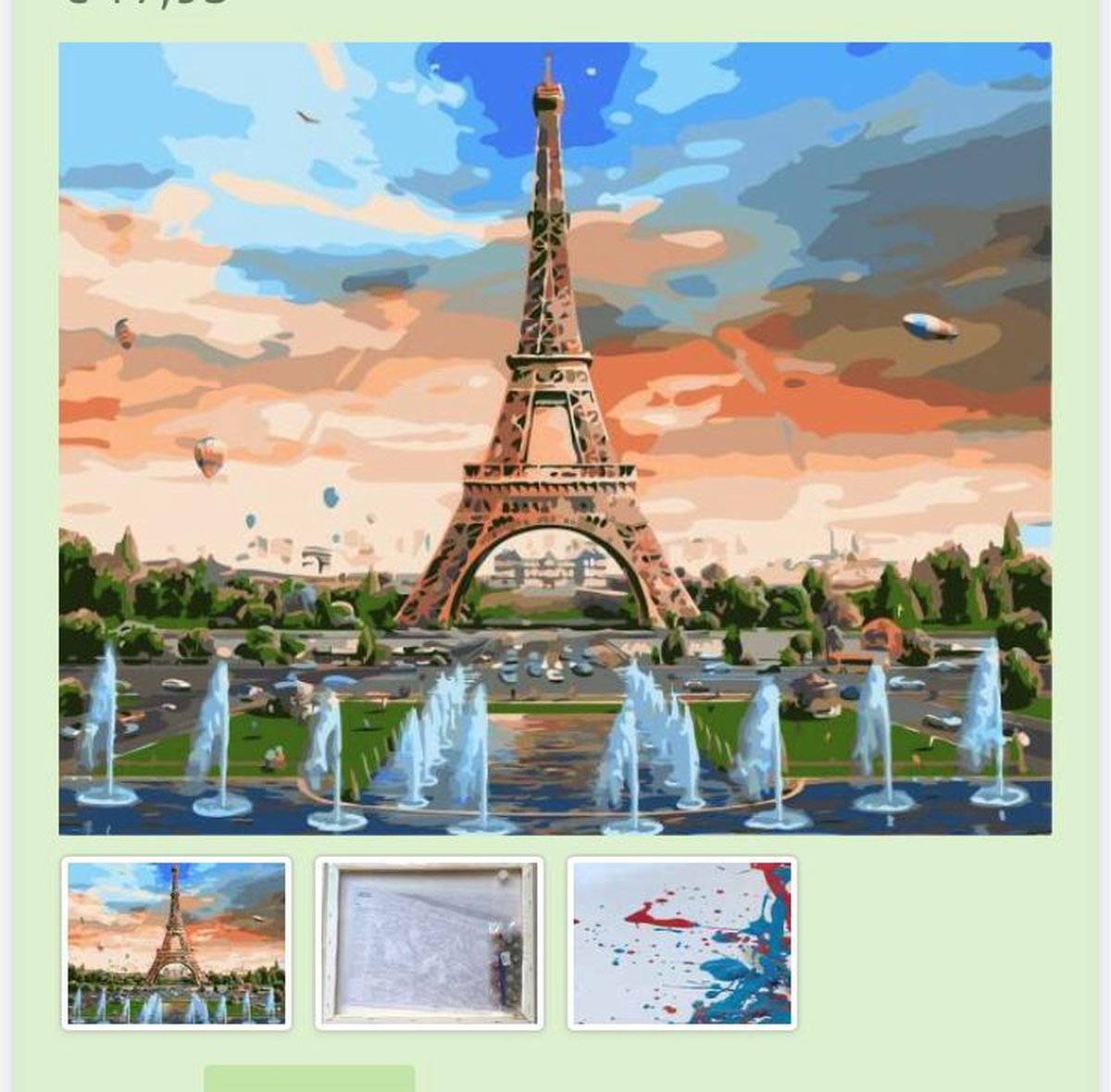Open the large Eiffel Tower product image
This screenshot has width=1111, height=1092.
tap(555, 439)
